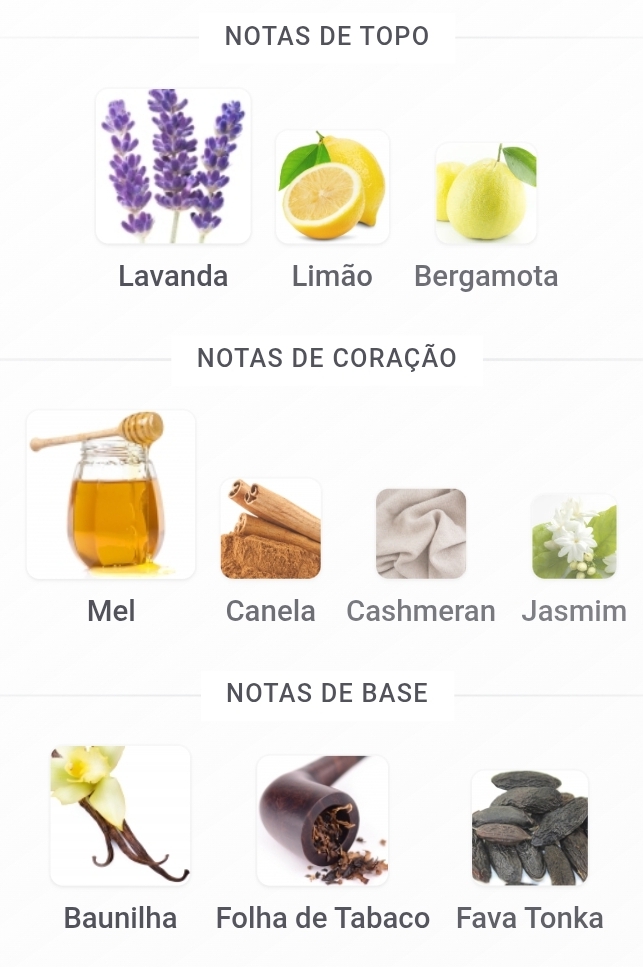View the Baunilha base note

120,815
